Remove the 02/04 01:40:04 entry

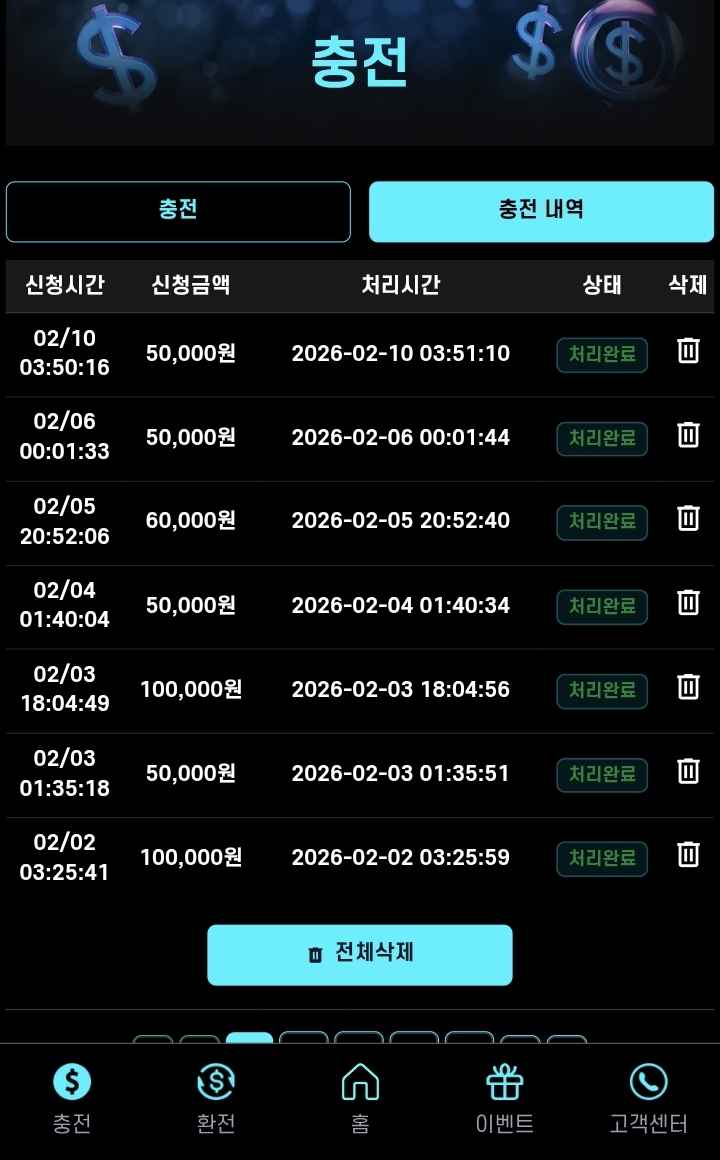tap(688, 602)
